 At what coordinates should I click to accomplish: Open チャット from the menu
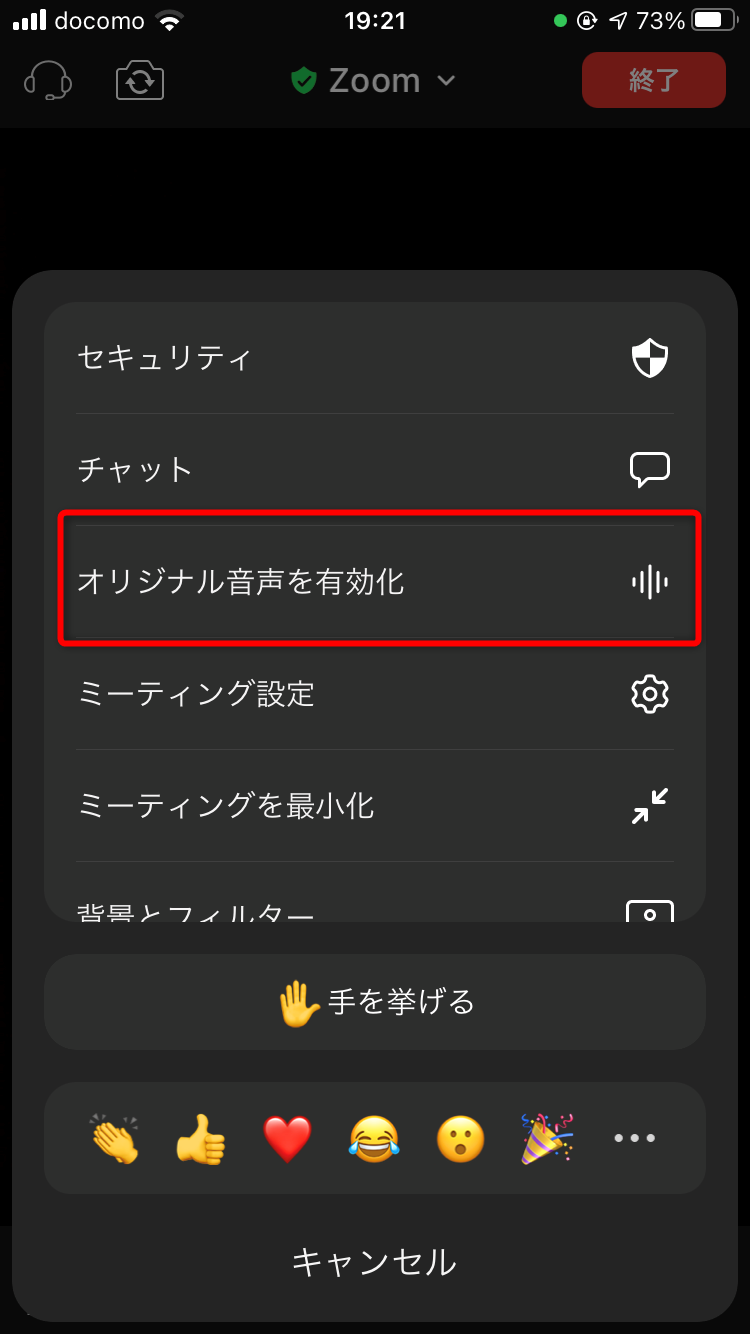[375, 469]
